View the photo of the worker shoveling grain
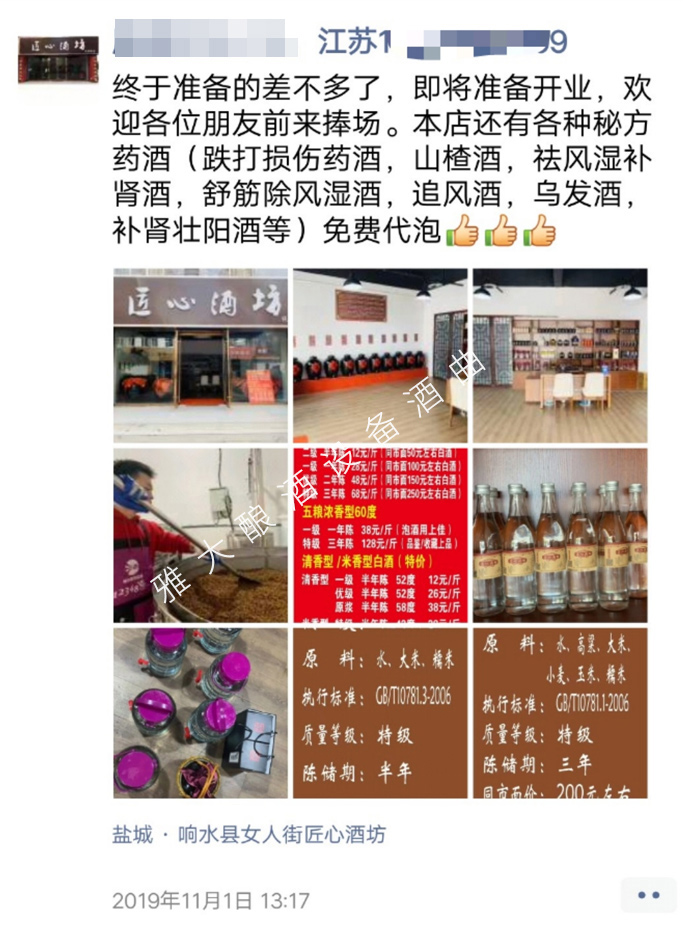 point(200,534)
